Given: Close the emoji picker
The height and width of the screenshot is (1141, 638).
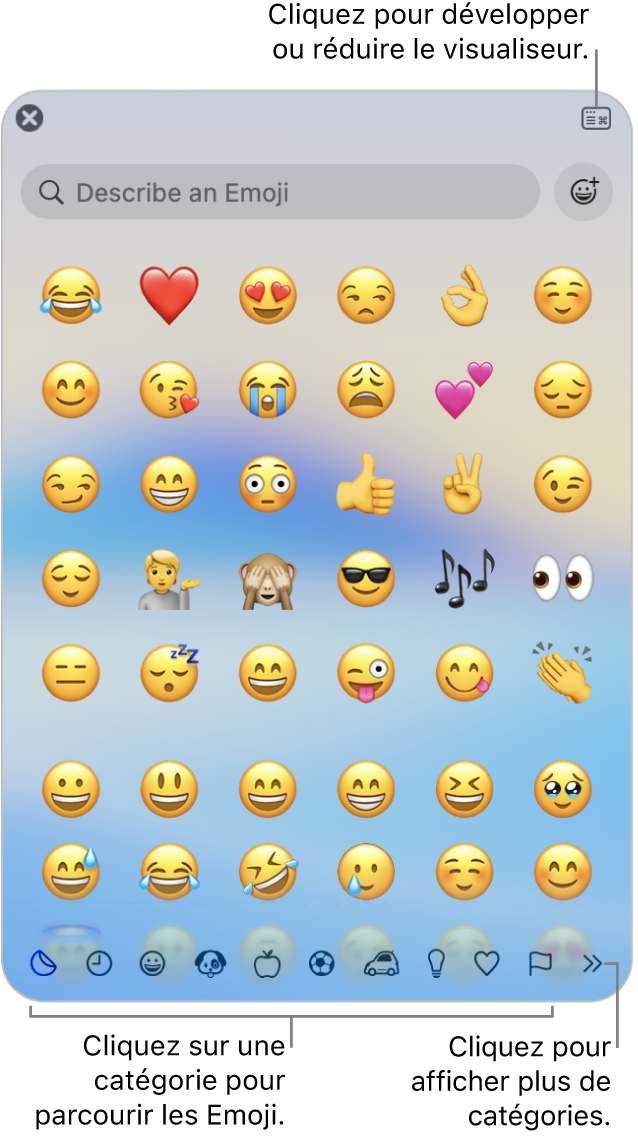Looking at the screenshot, I should click(30, 118).
